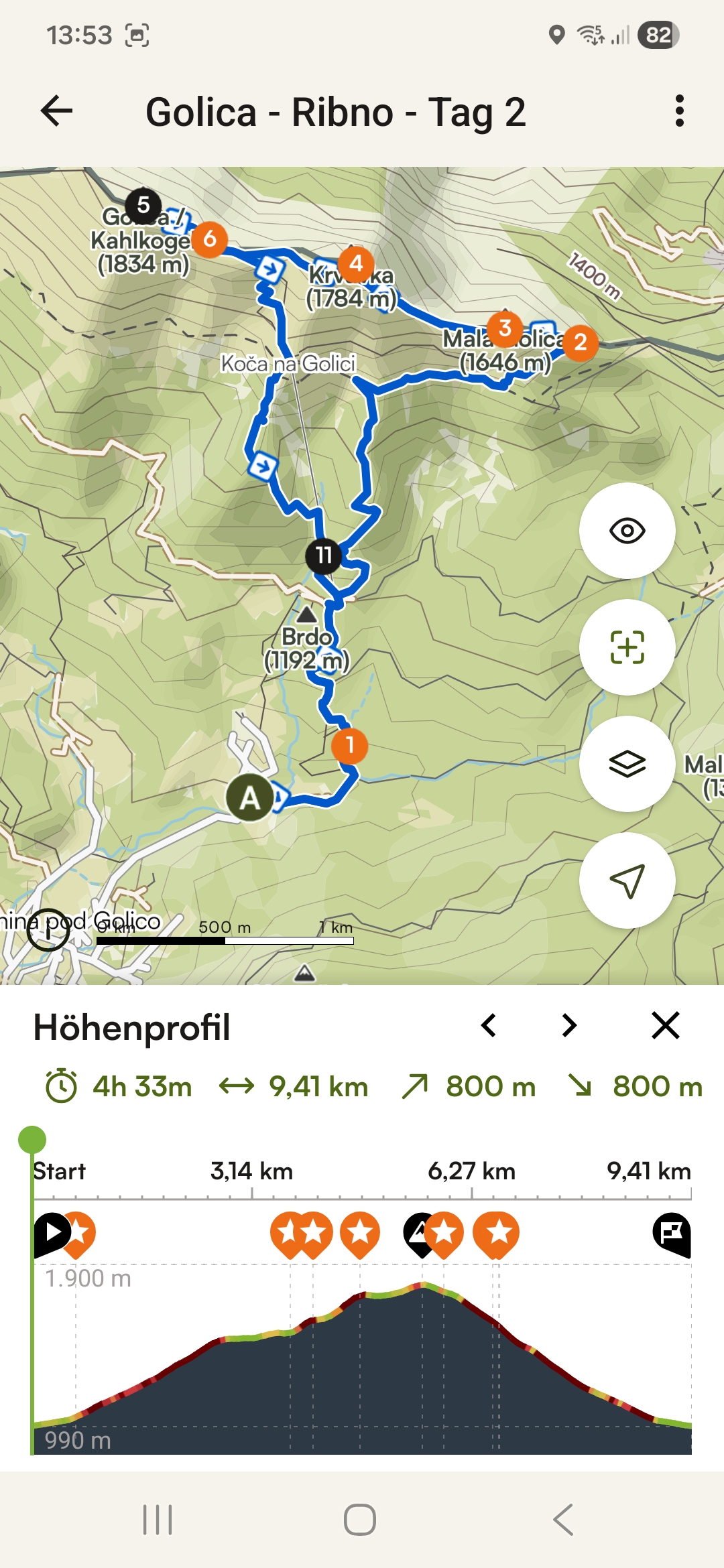The width and height of the screenshot is (724, 1568).
Task: Tap the start point A marker
Action: [249, 797]
